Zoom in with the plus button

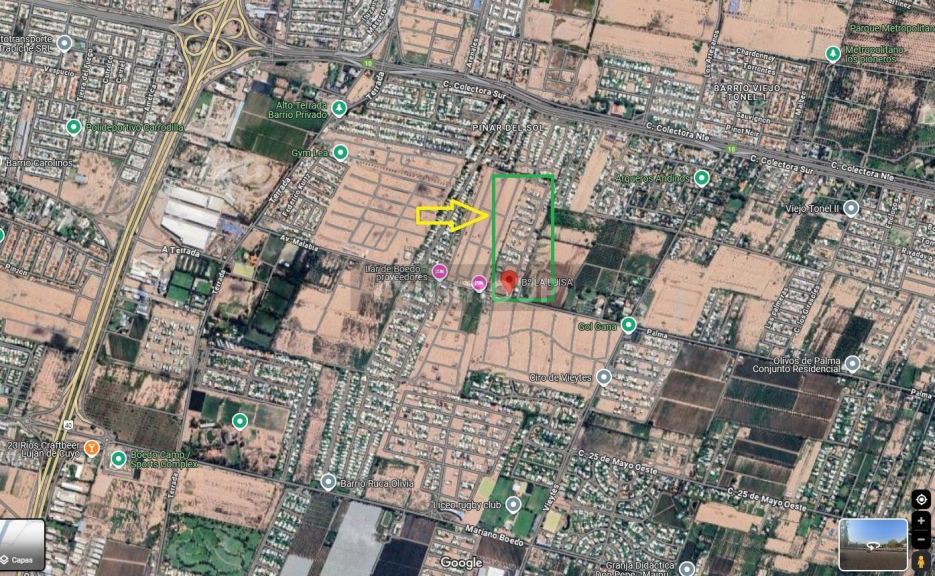point(921,521)
